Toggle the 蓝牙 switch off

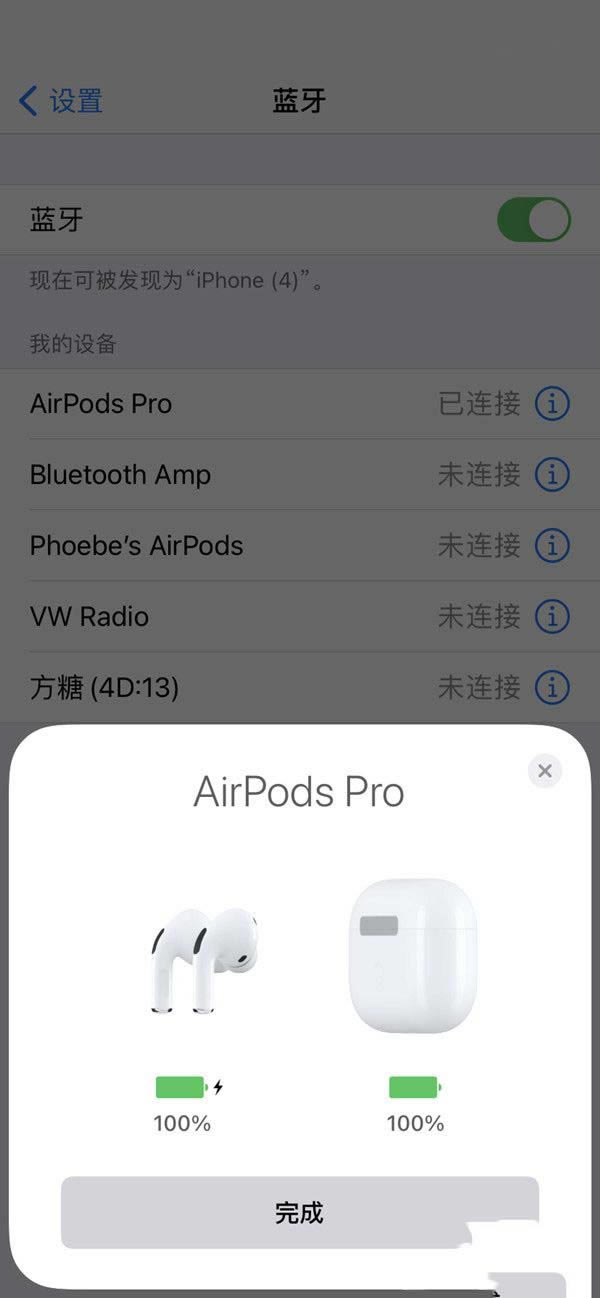click(534, 220)
